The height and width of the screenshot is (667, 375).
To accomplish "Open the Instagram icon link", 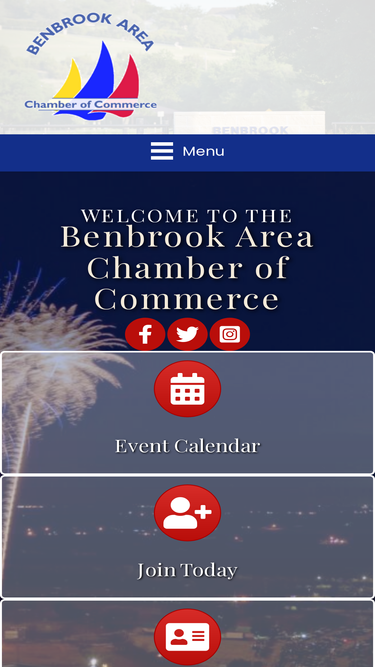I will point(230,334).
